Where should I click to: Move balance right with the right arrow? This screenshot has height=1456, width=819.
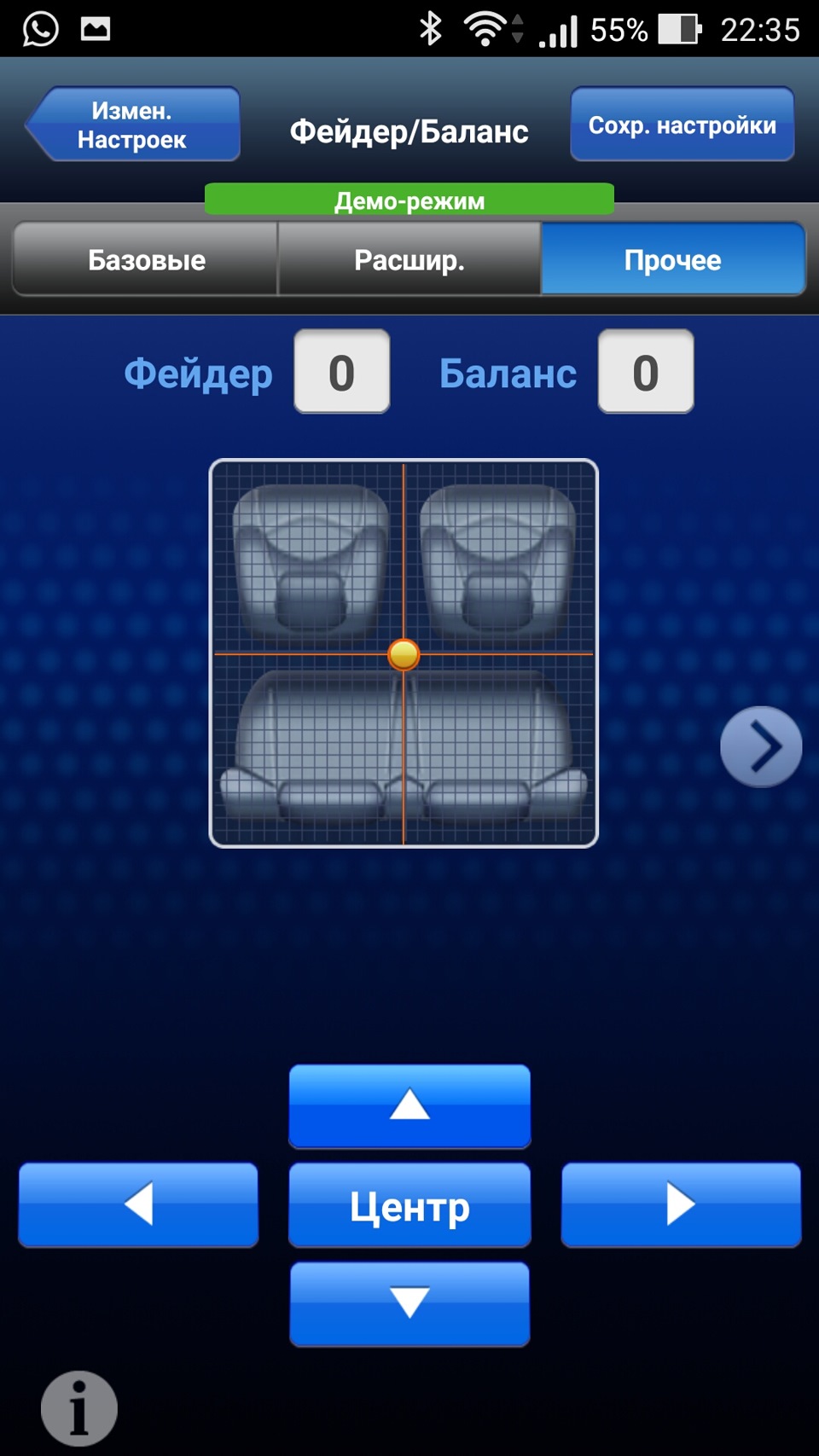681,1204
